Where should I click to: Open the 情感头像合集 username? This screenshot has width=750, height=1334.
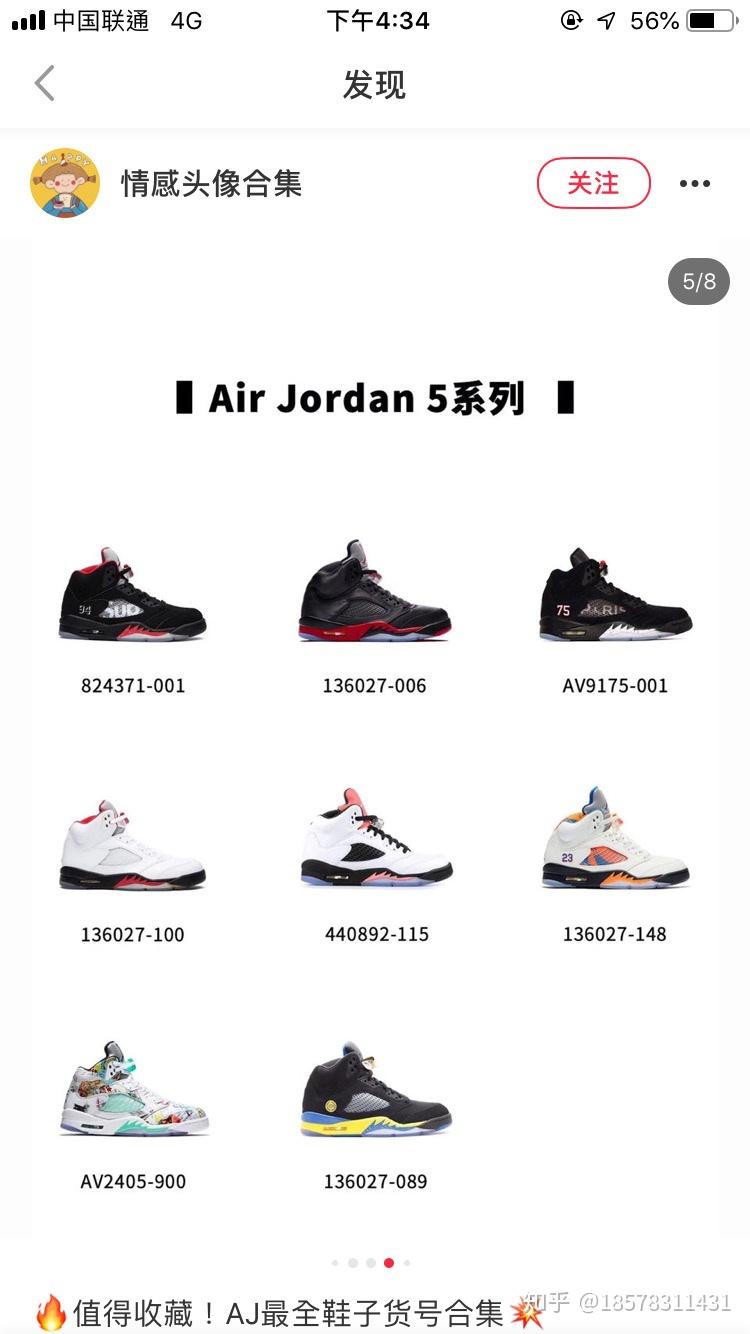(211, 184)
